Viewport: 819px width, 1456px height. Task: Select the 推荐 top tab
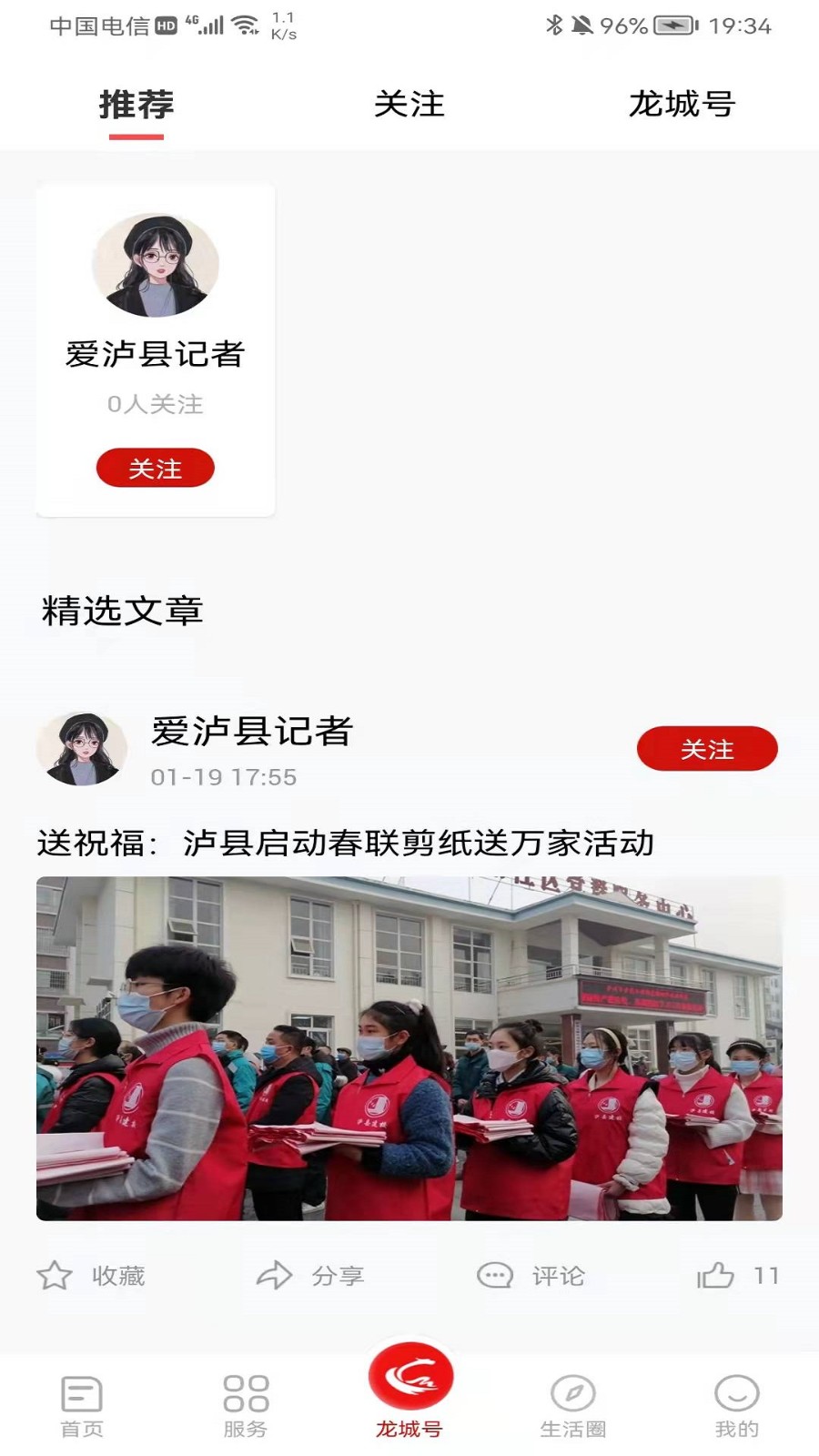[x=136, y=105]
